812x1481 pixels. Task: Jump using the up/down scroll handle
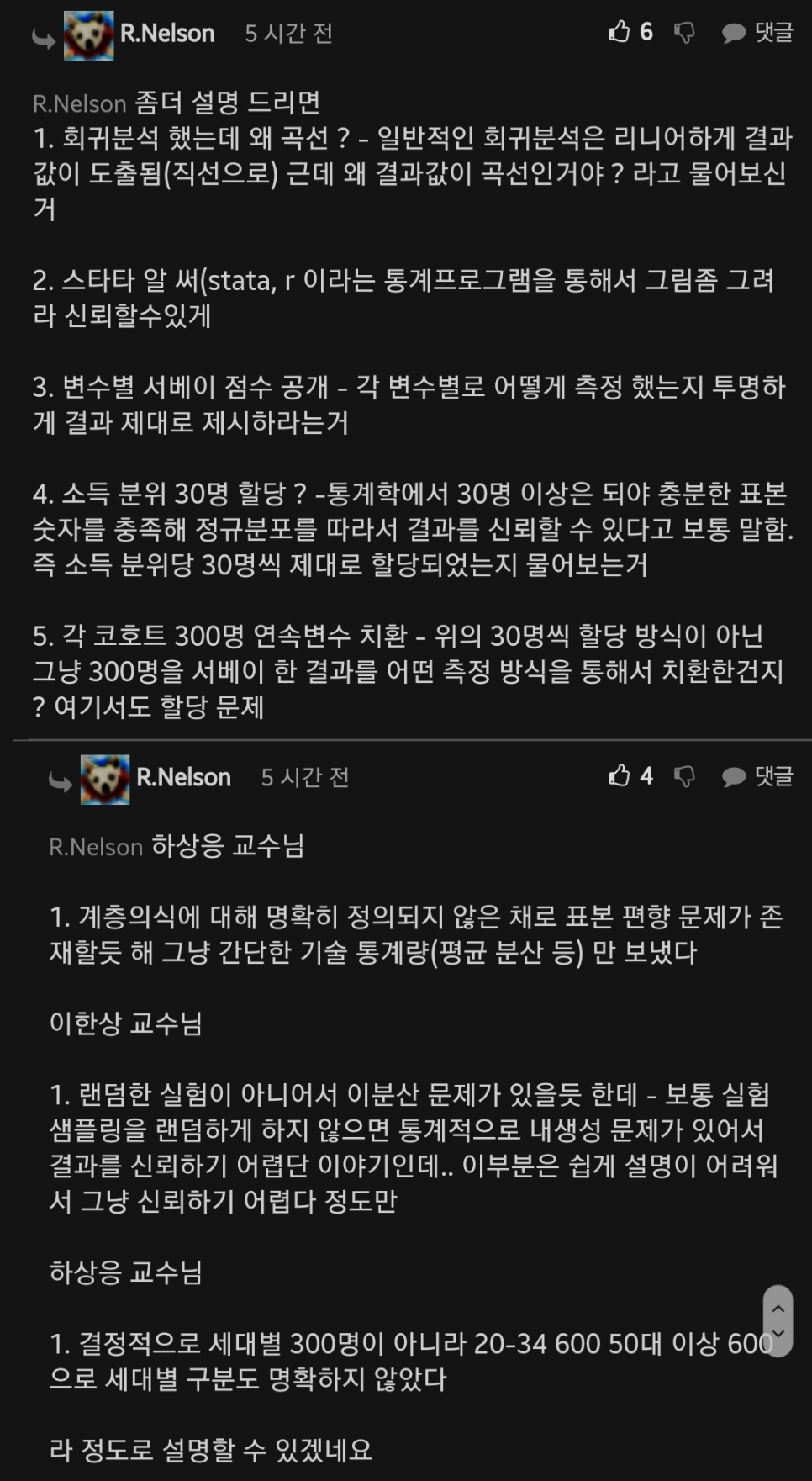click(778, 1320)
